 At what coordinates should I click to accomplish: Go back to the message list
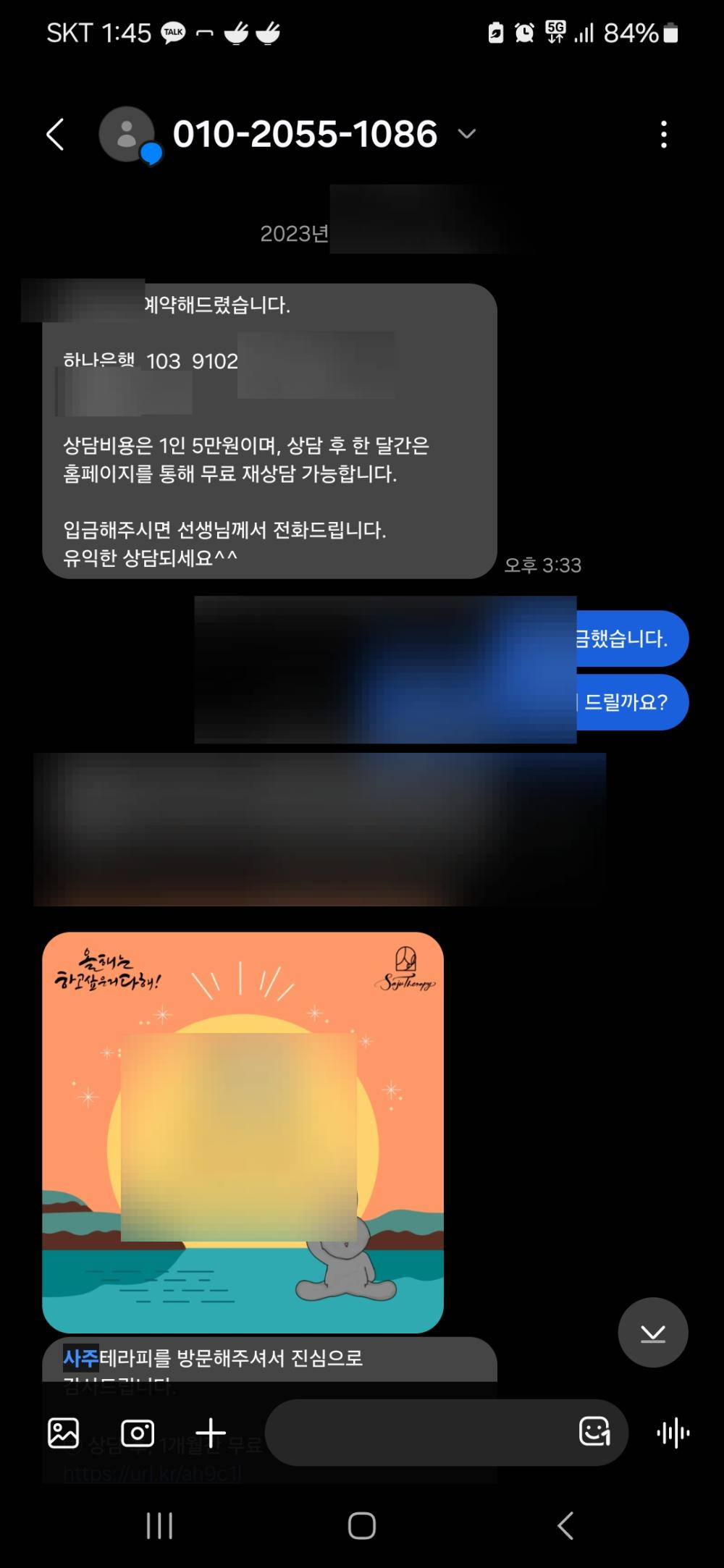coord(56,135)
